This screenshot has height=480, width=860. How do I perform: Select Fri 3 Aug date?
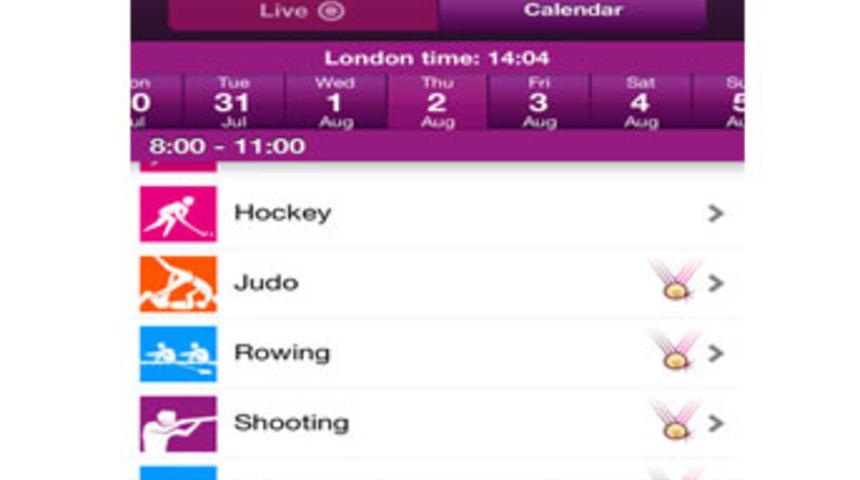539,102
